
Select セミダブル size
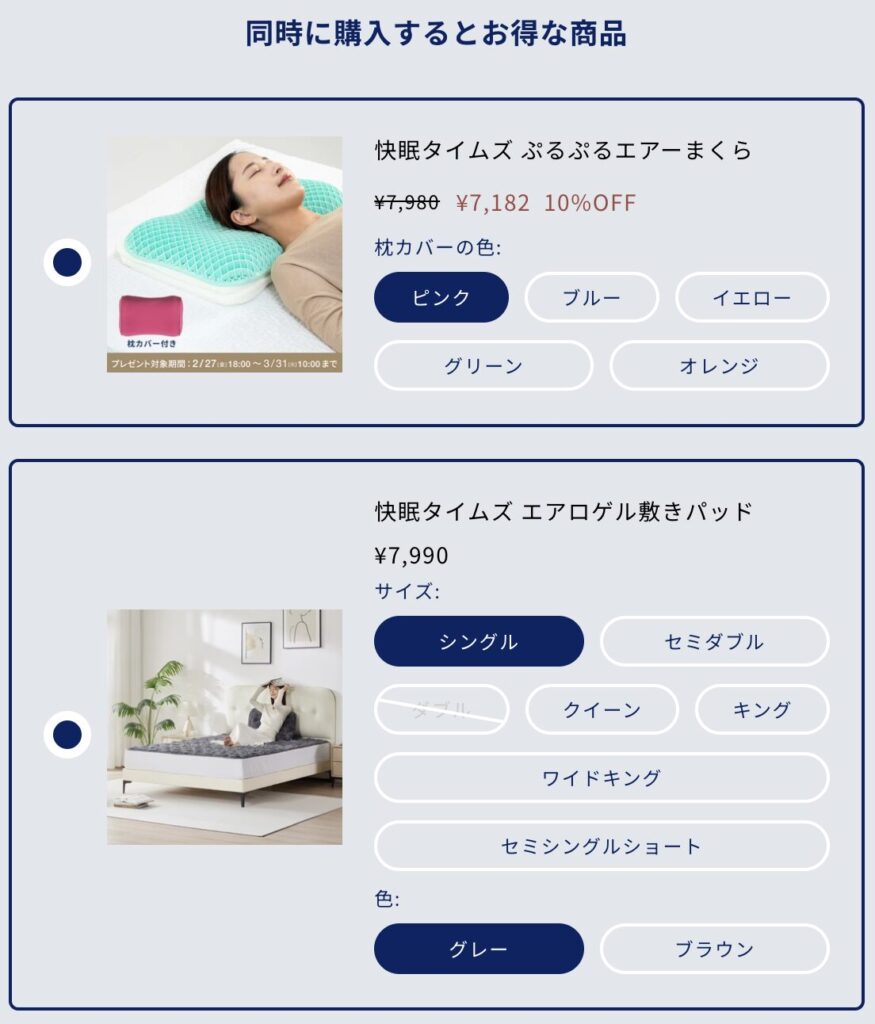[x=714, y=641]
